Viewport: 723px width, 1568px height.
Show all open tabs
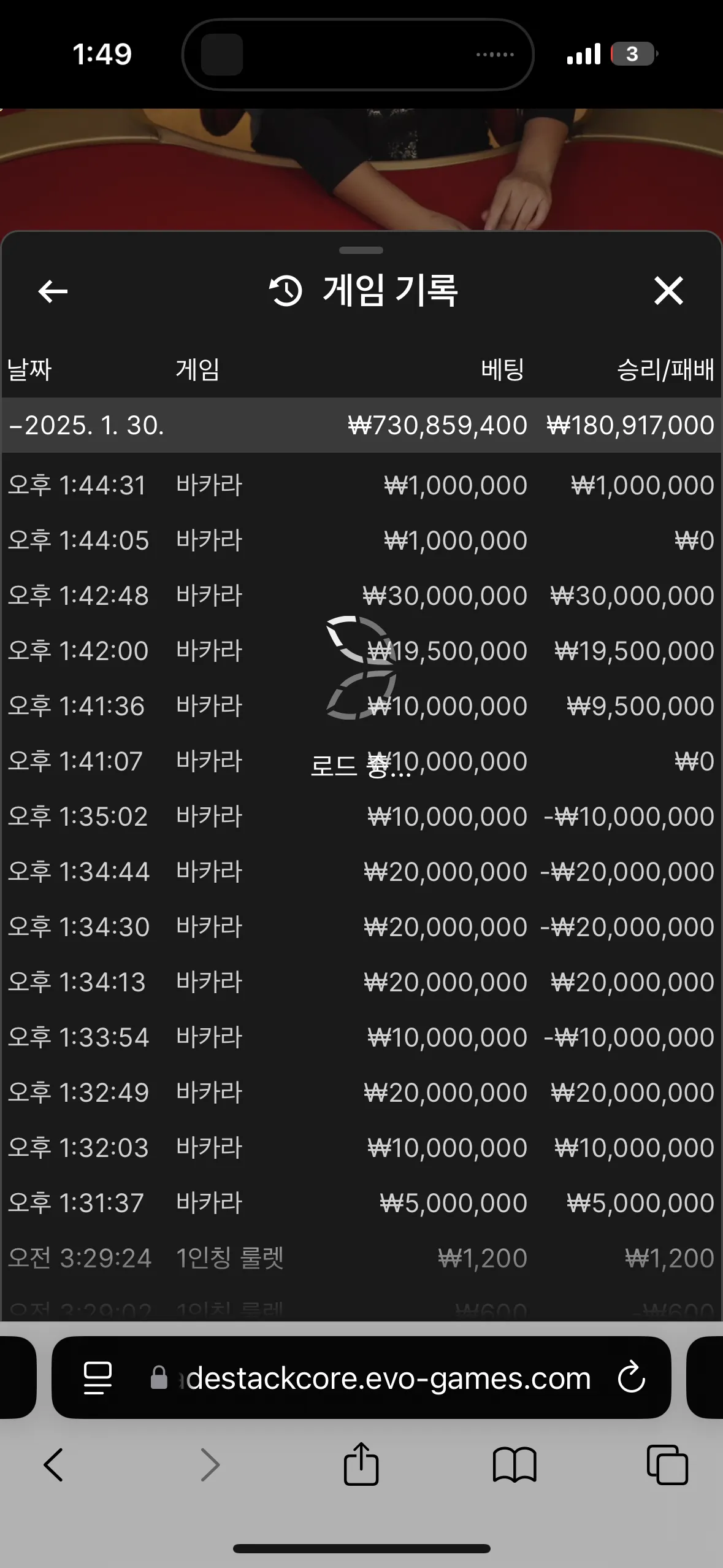click(667, 1465)
